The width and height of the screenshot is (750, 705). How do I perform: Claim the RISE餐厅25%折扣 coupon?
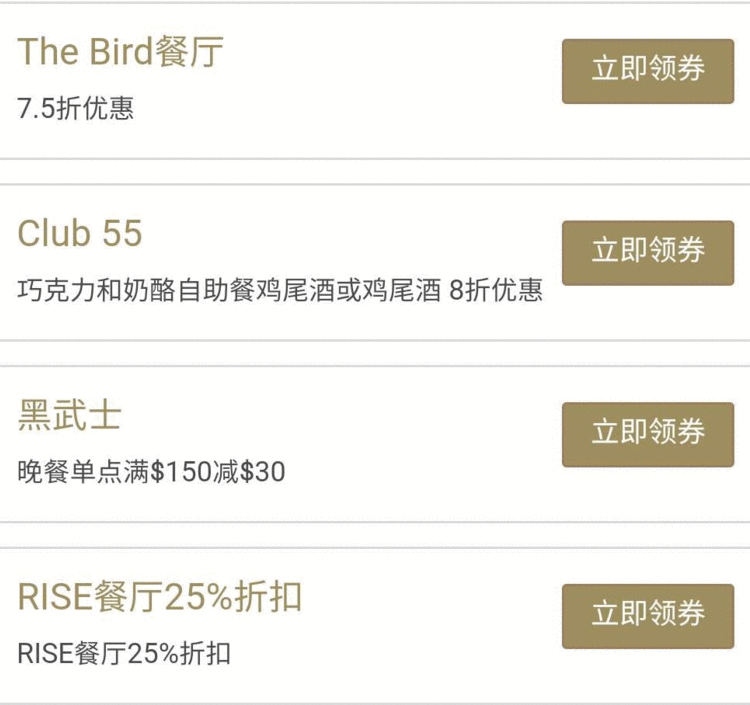tap(647, 616)
